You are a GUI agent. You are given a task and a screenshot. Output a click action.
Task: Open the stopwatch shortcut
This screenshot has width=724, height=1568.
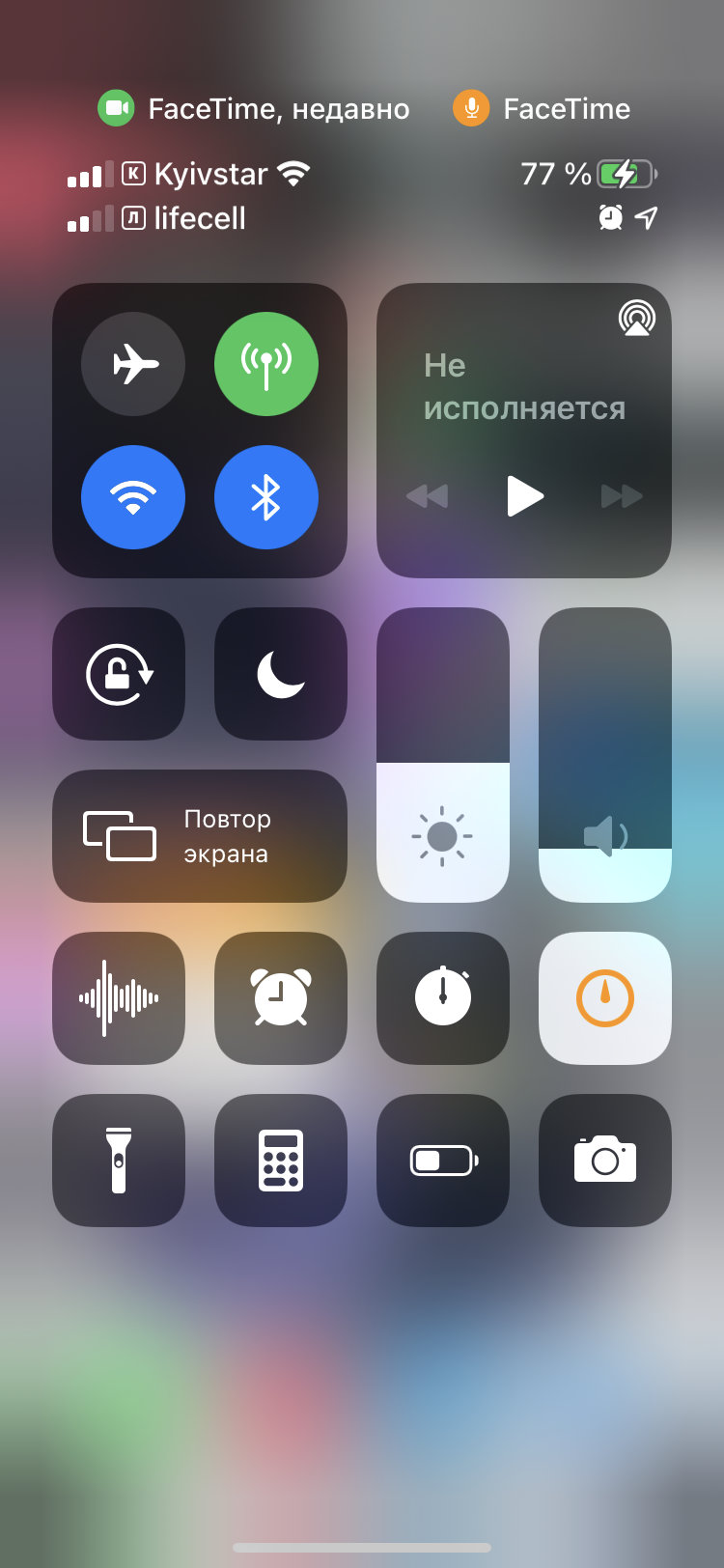(443, 998)
